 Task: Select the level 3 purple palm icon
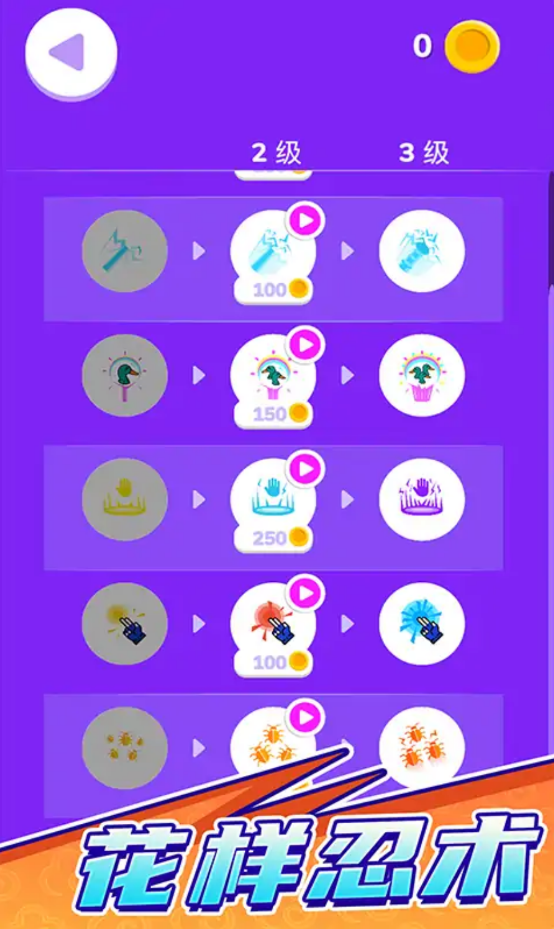coord(422,499)
